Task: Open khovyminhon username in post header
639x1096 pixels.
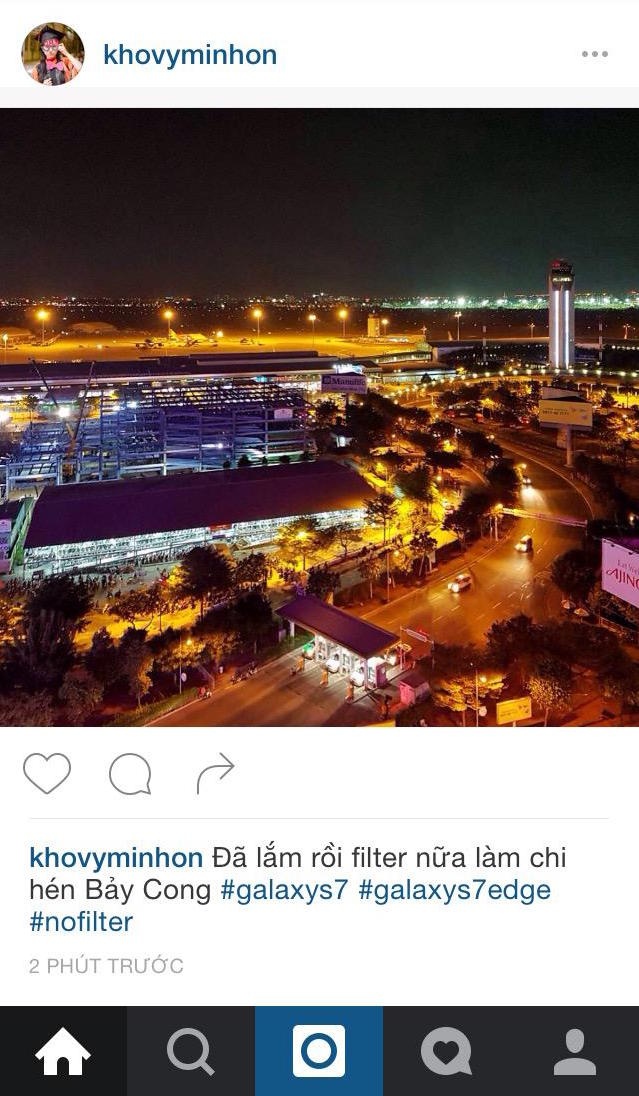Action: pyautogui.click(x=190, y=55)
